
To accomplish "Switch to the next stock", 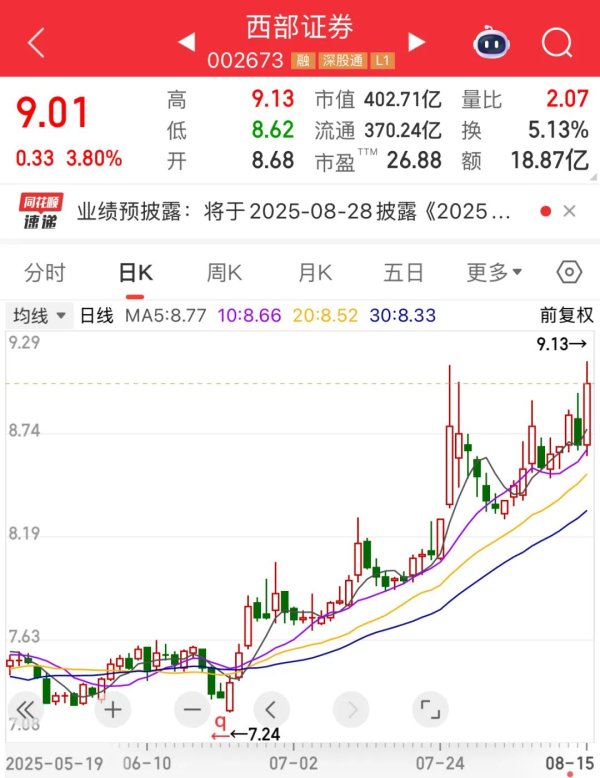I will click(417, 42).
